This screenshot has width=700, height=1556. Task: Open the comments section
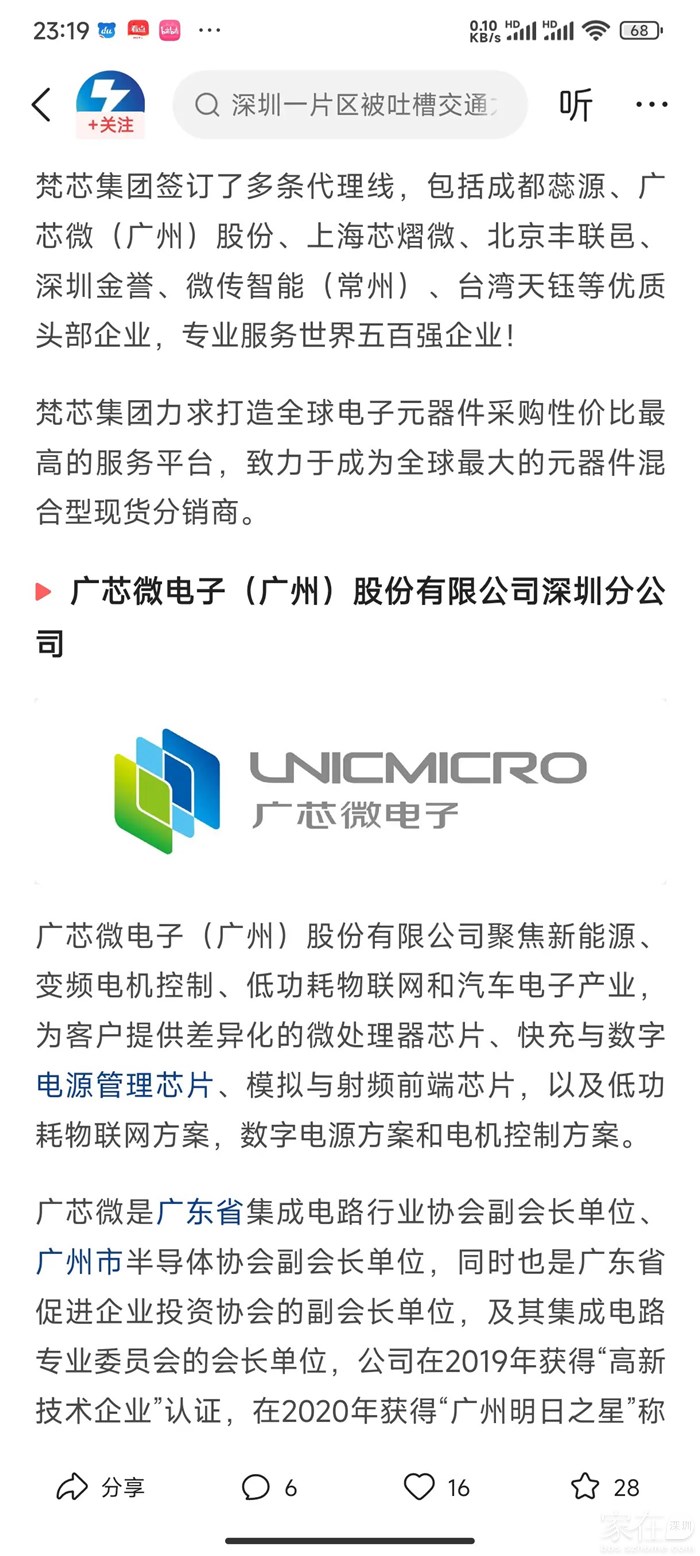[x=268, y=1487]
